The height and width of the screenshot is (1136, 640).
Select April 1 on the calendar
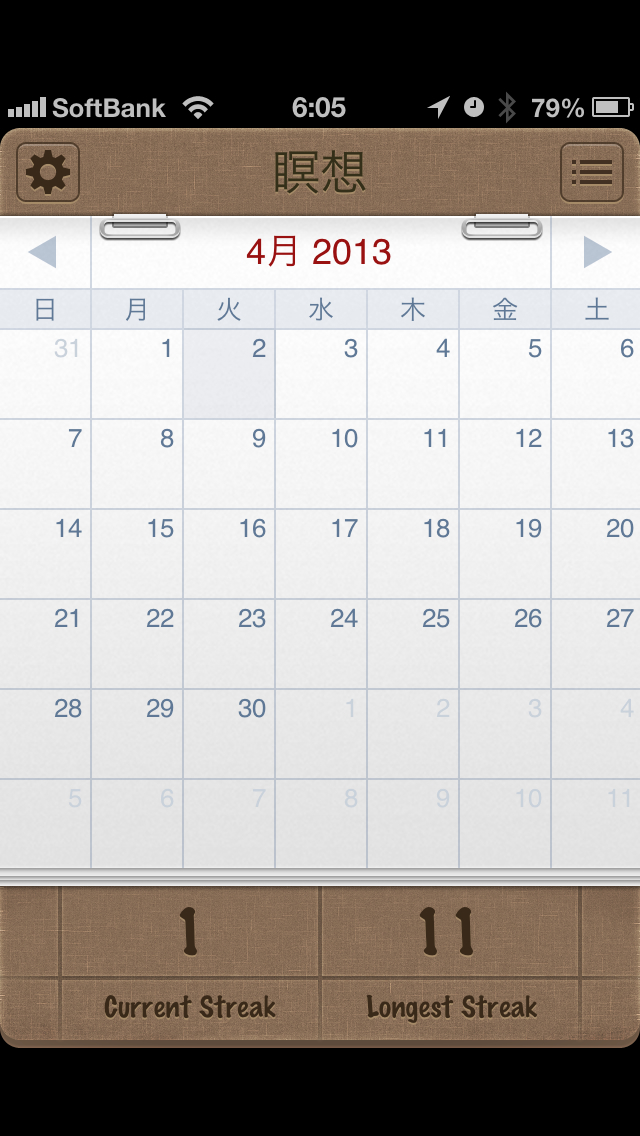[x=137, y=374]
